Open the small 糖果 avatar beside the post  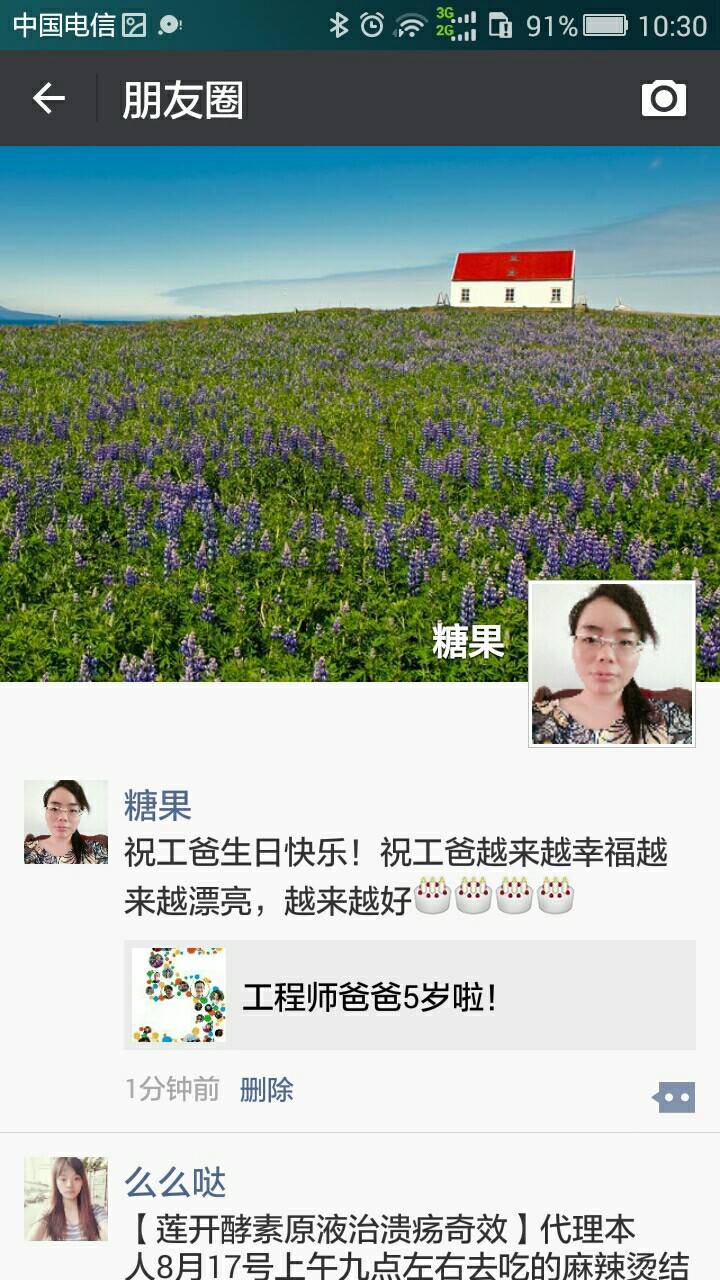[66, 821]
